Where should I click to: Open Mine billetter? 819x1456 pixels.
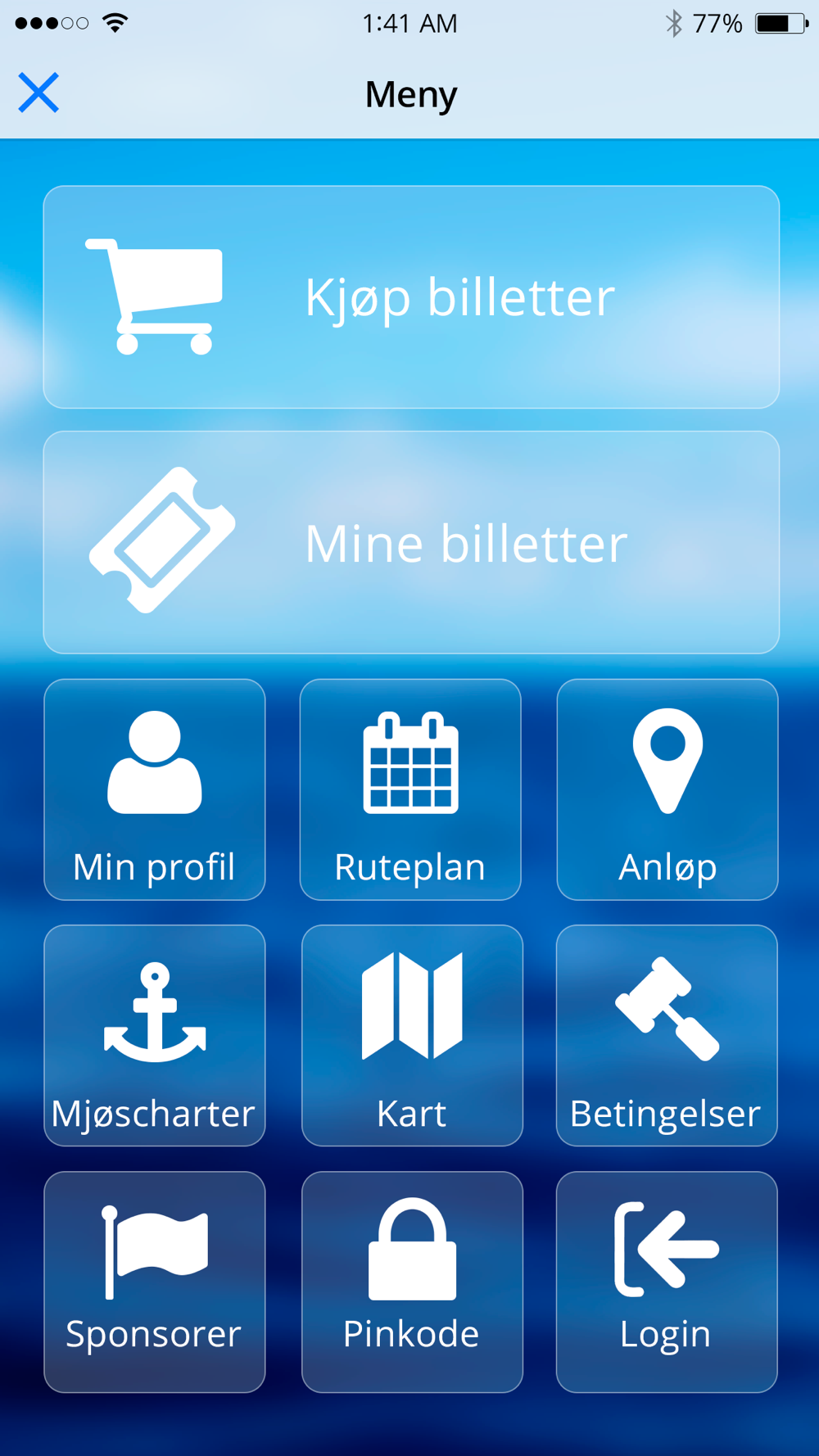point(411,542)
